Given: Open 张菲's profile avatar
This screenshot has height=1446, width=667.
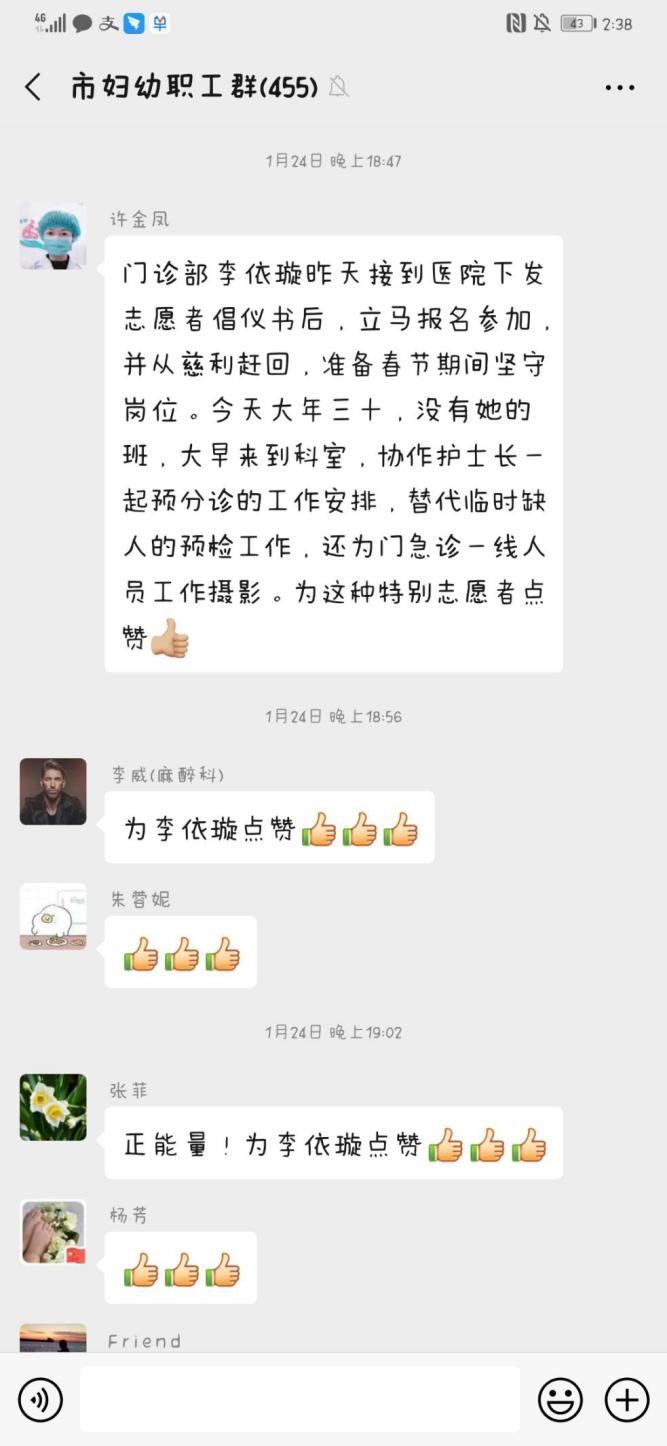Looking at the screenshot, I should click(53, 1107).
